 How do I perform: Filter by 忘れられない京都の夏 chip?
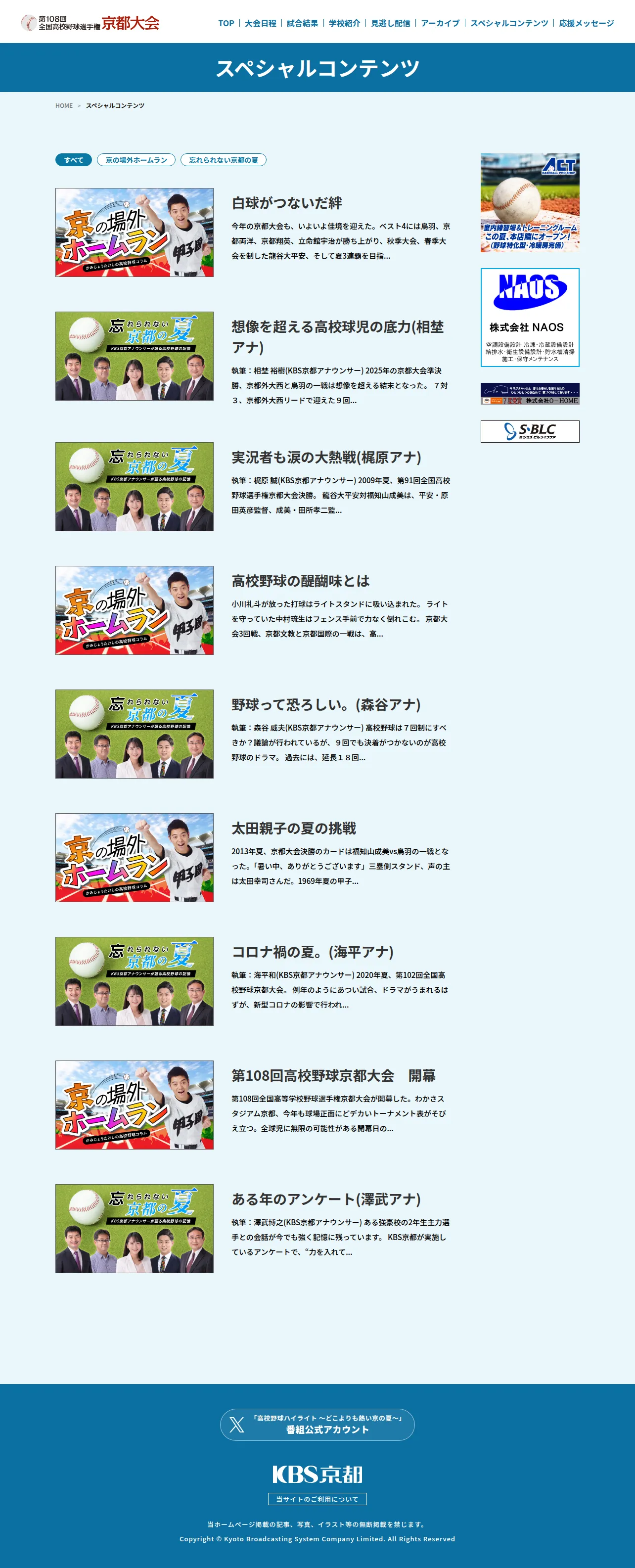[x=224, y=160]
